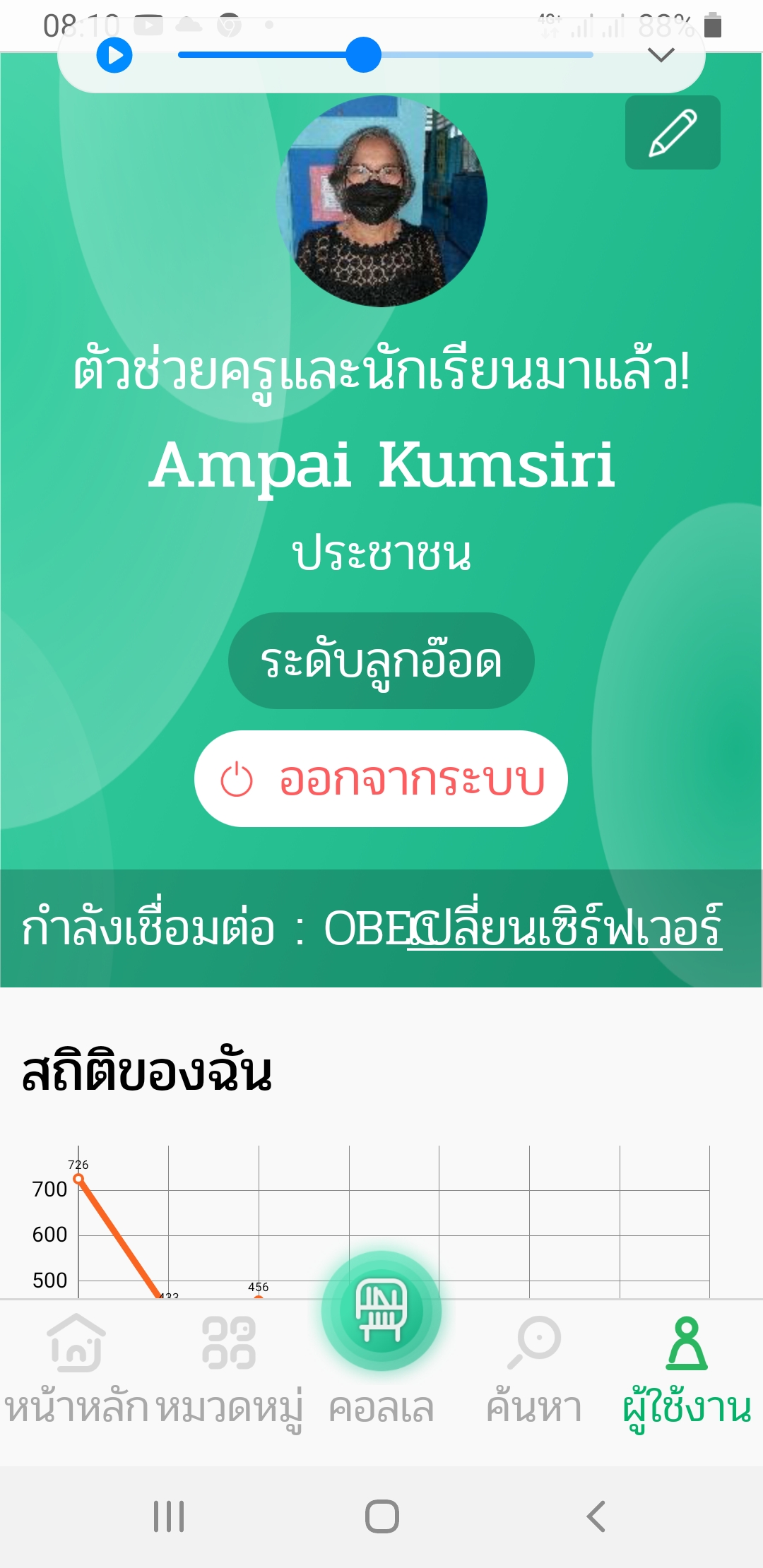Collapse the overlay with the chevron arrow

pos(661,55)
